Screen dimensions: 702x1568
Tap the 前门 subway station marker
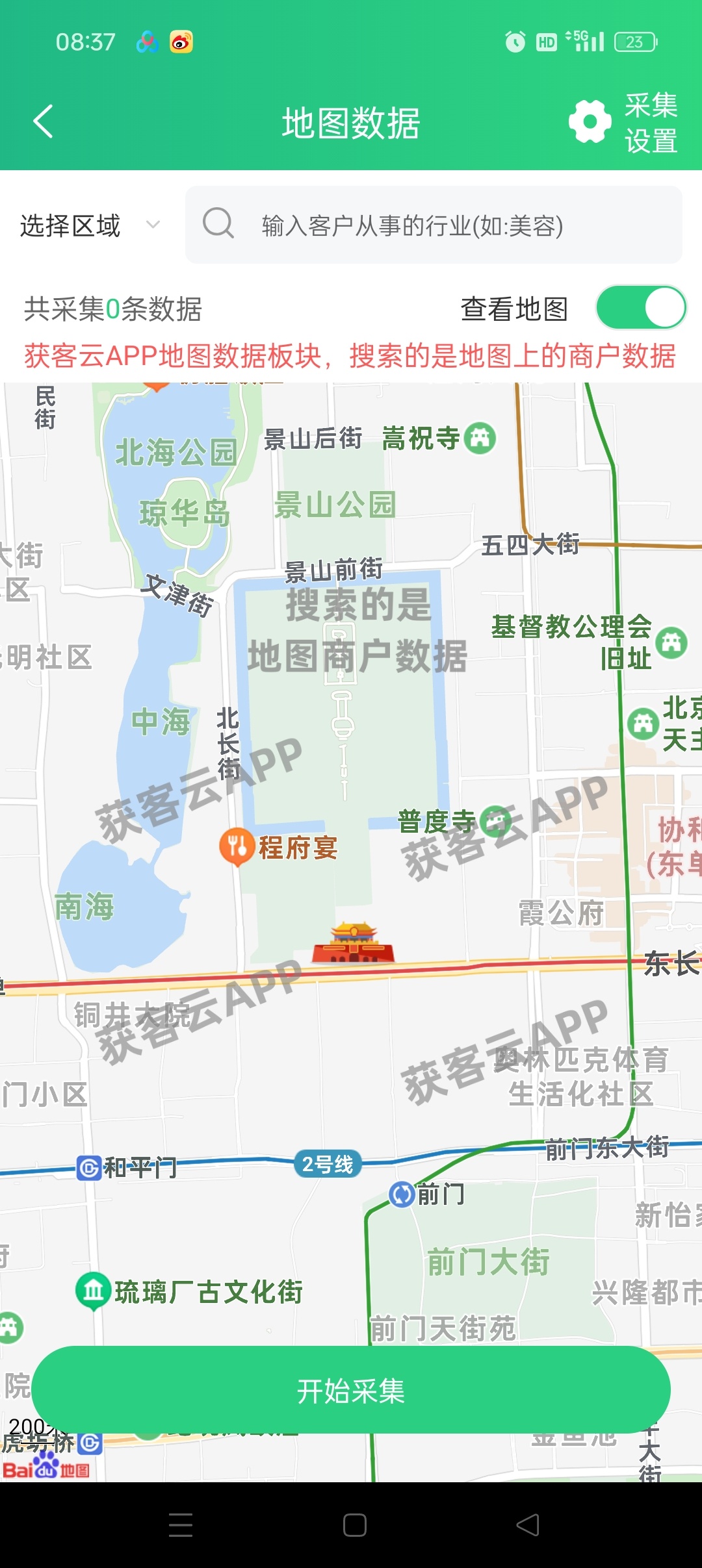[x=402, y=1194]
